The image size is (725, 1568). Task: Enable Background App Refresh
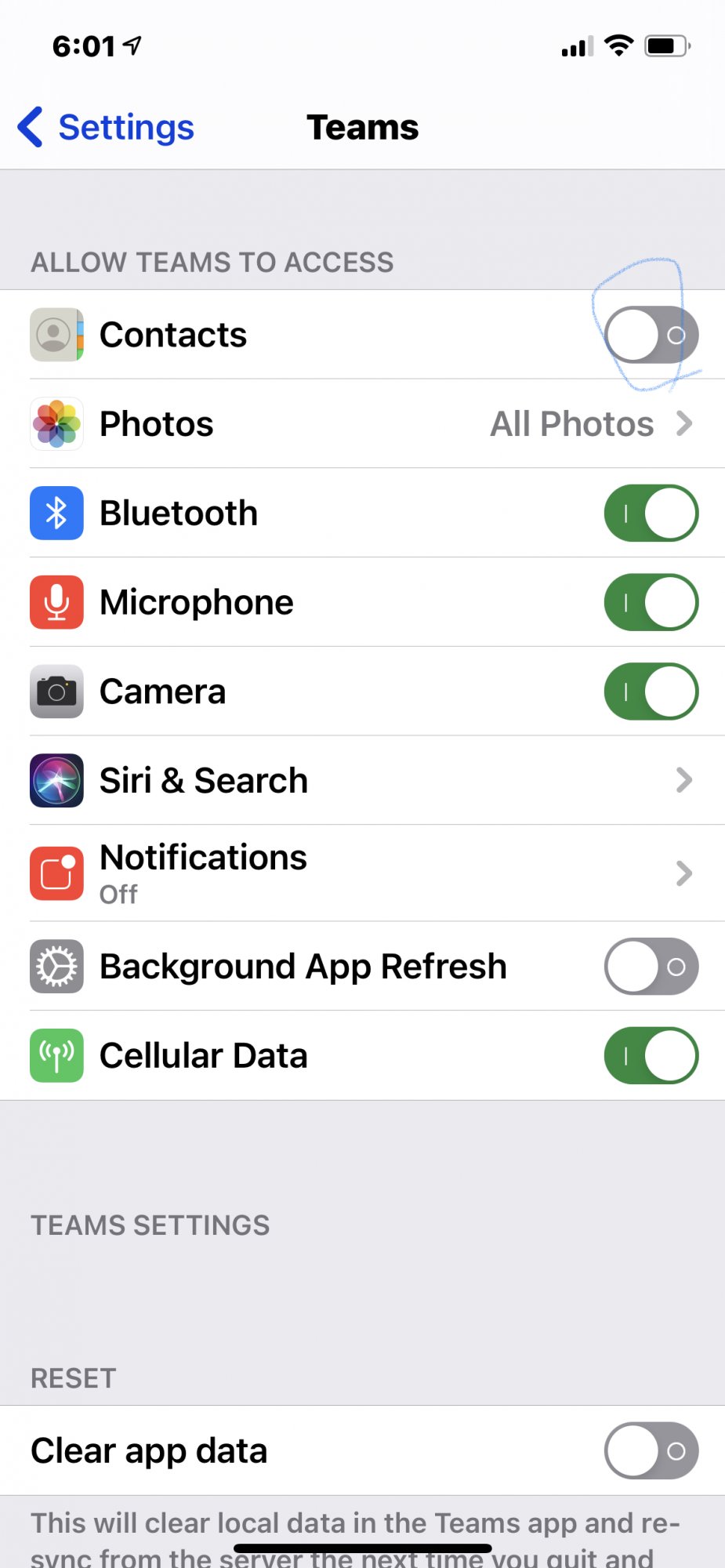pos(651,967)
